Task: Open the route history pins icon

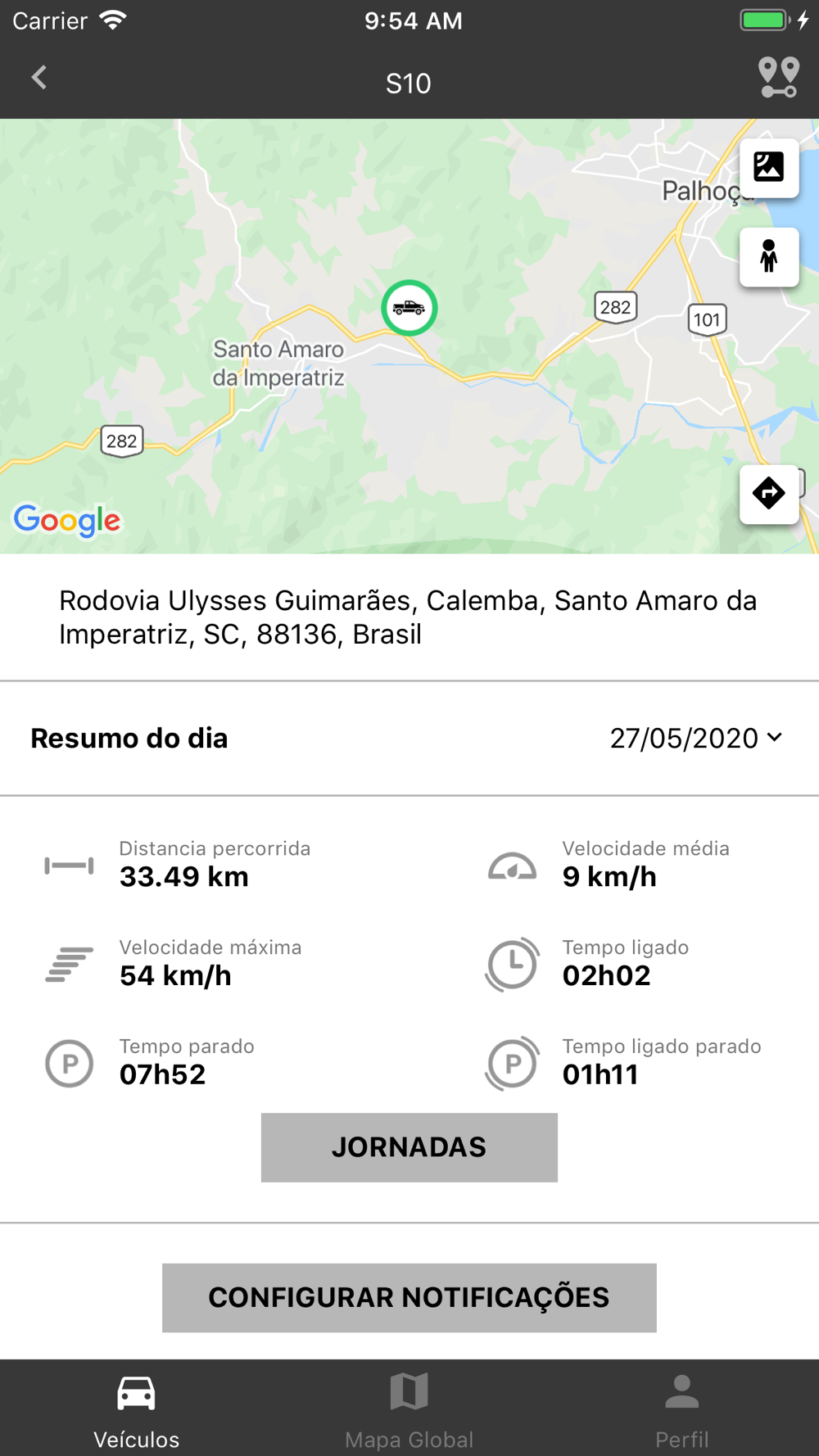Action: tap(778, 79)
